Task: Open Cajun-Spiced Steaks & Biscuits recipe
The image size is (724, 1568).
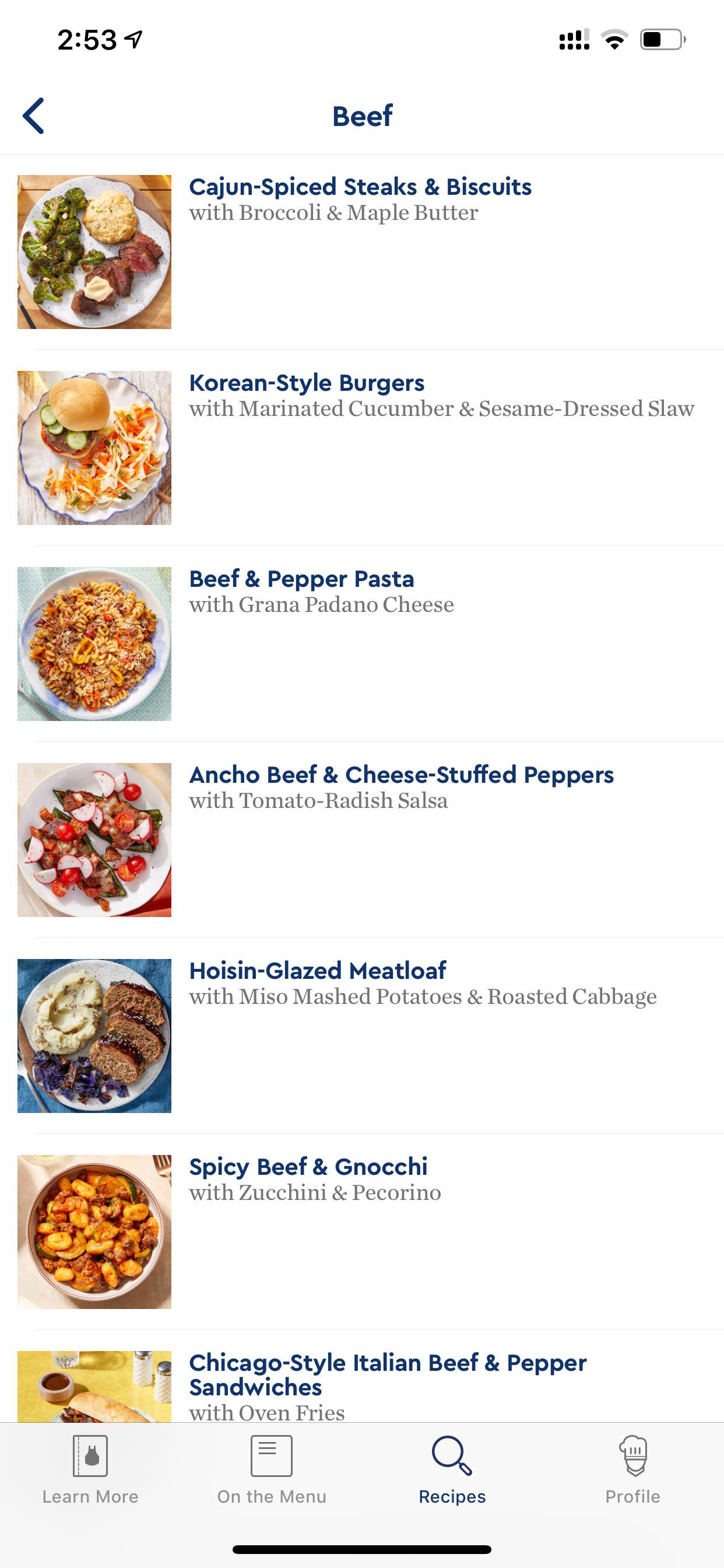Action: [362, 252]
